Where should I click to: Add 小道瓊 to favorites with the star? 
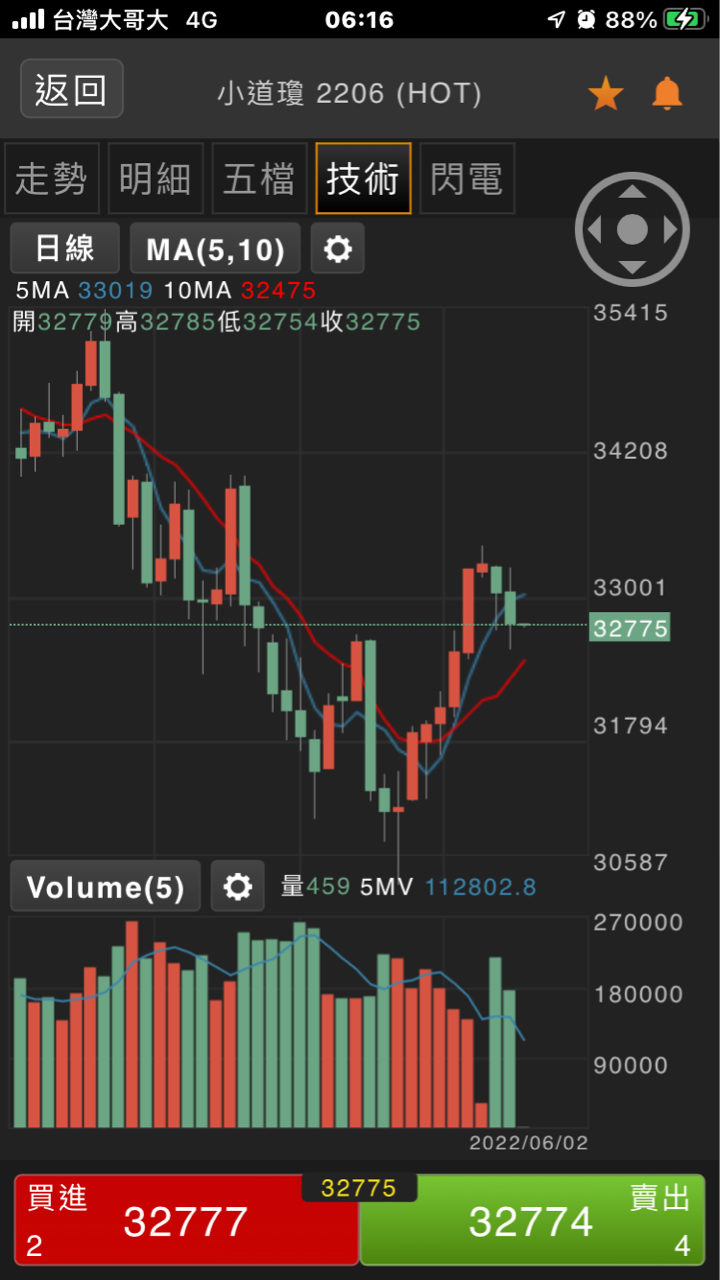[605, 95]
